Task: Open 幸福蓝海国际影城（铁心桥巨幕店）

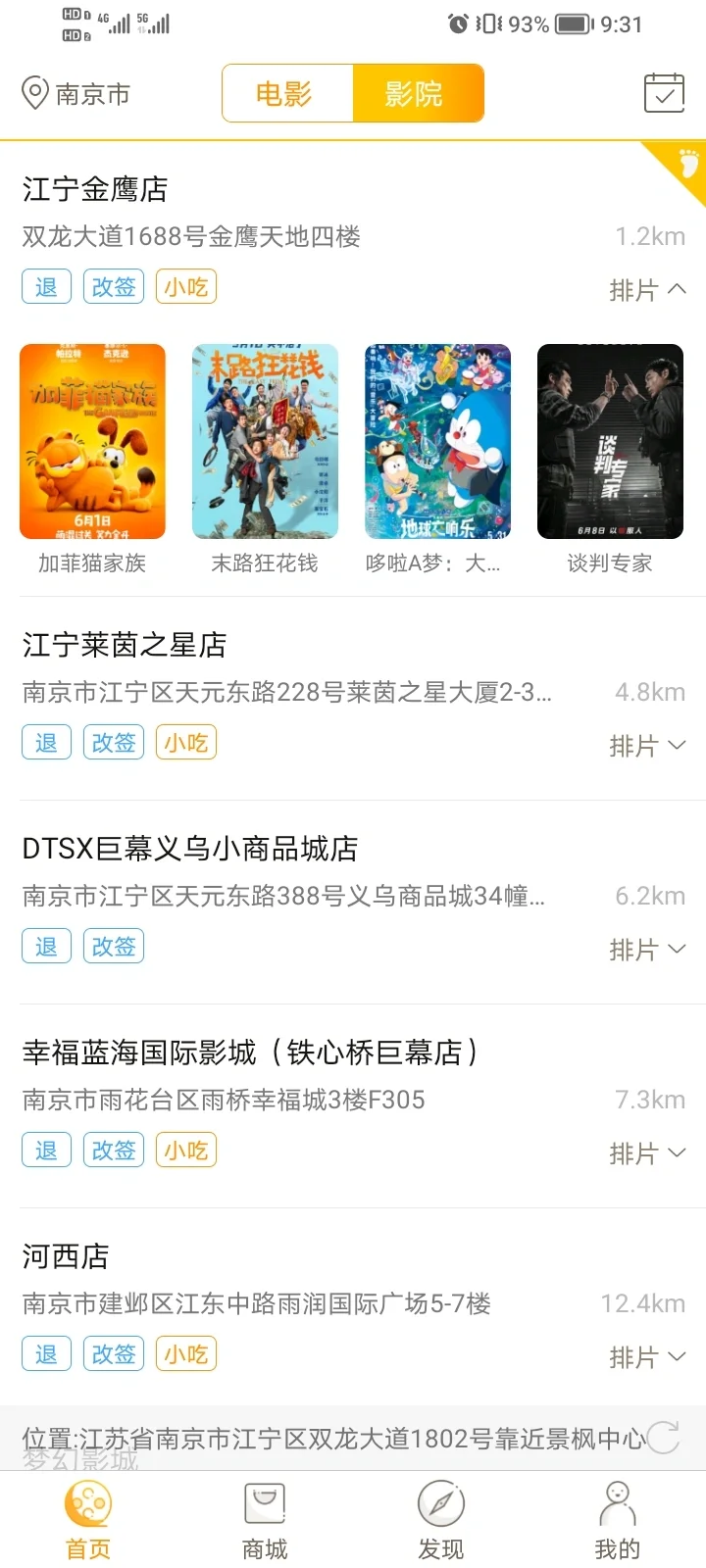Action: [251, 1053]
